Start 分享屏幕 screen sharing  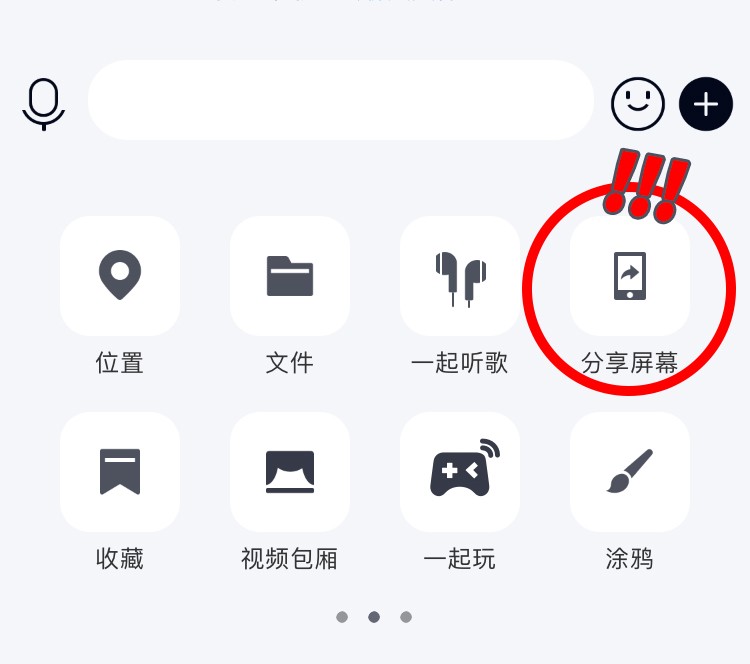[x=630, y=276]
